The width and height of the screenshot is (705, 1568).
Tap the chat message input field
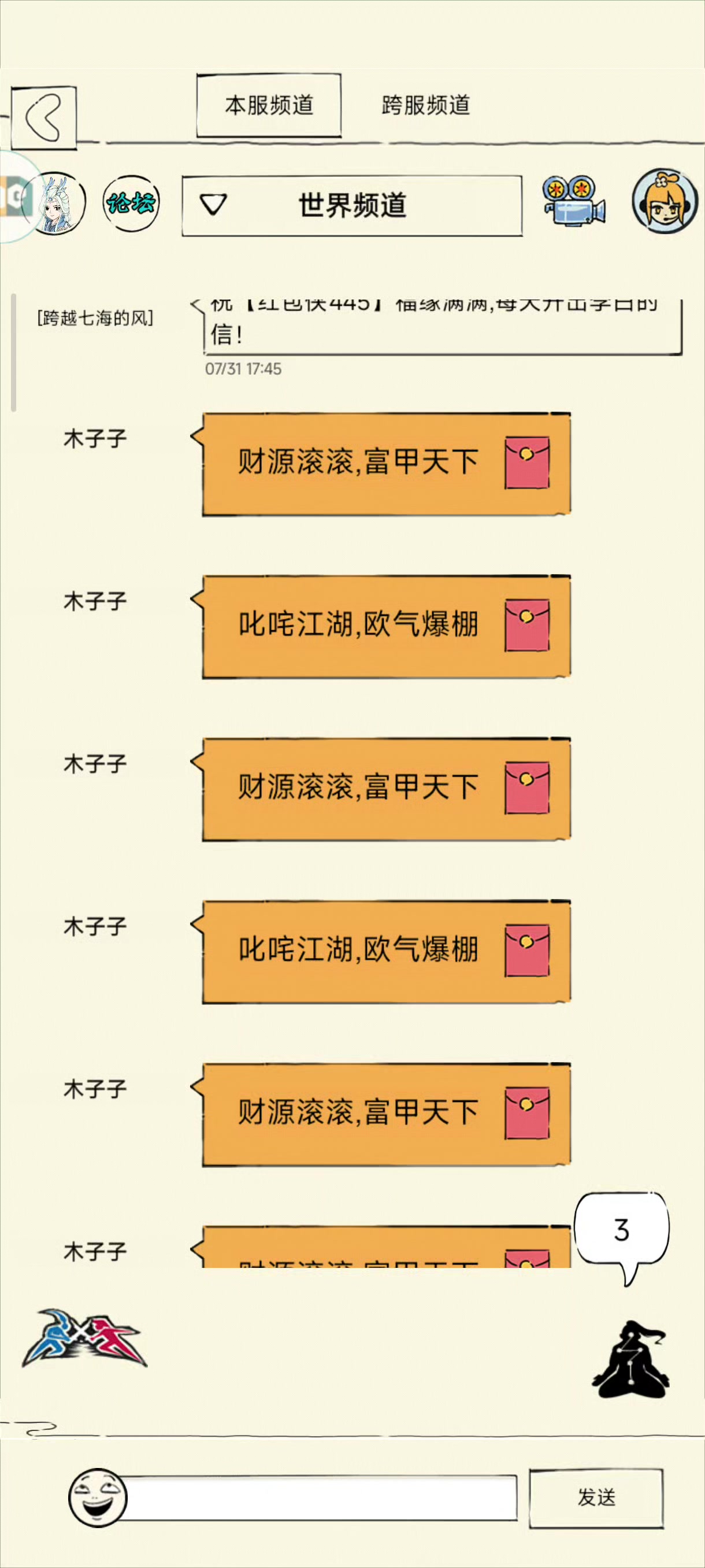pos(320,1497)
